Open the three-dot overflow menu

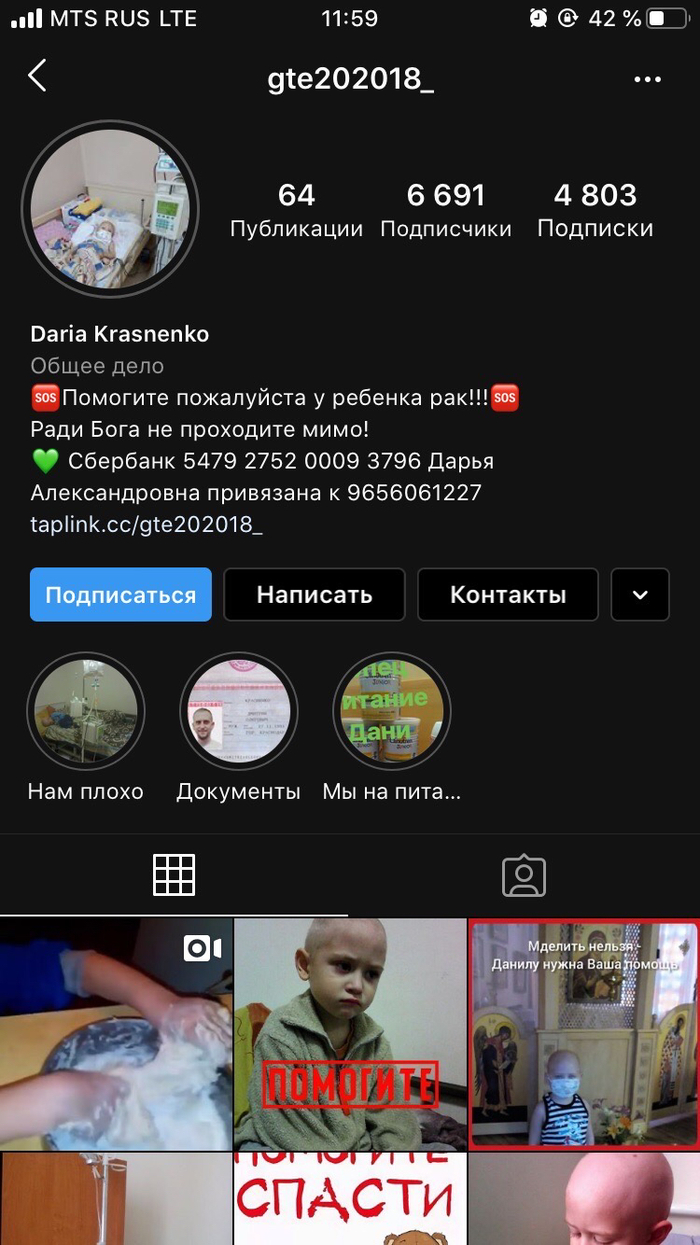point(648,80)
